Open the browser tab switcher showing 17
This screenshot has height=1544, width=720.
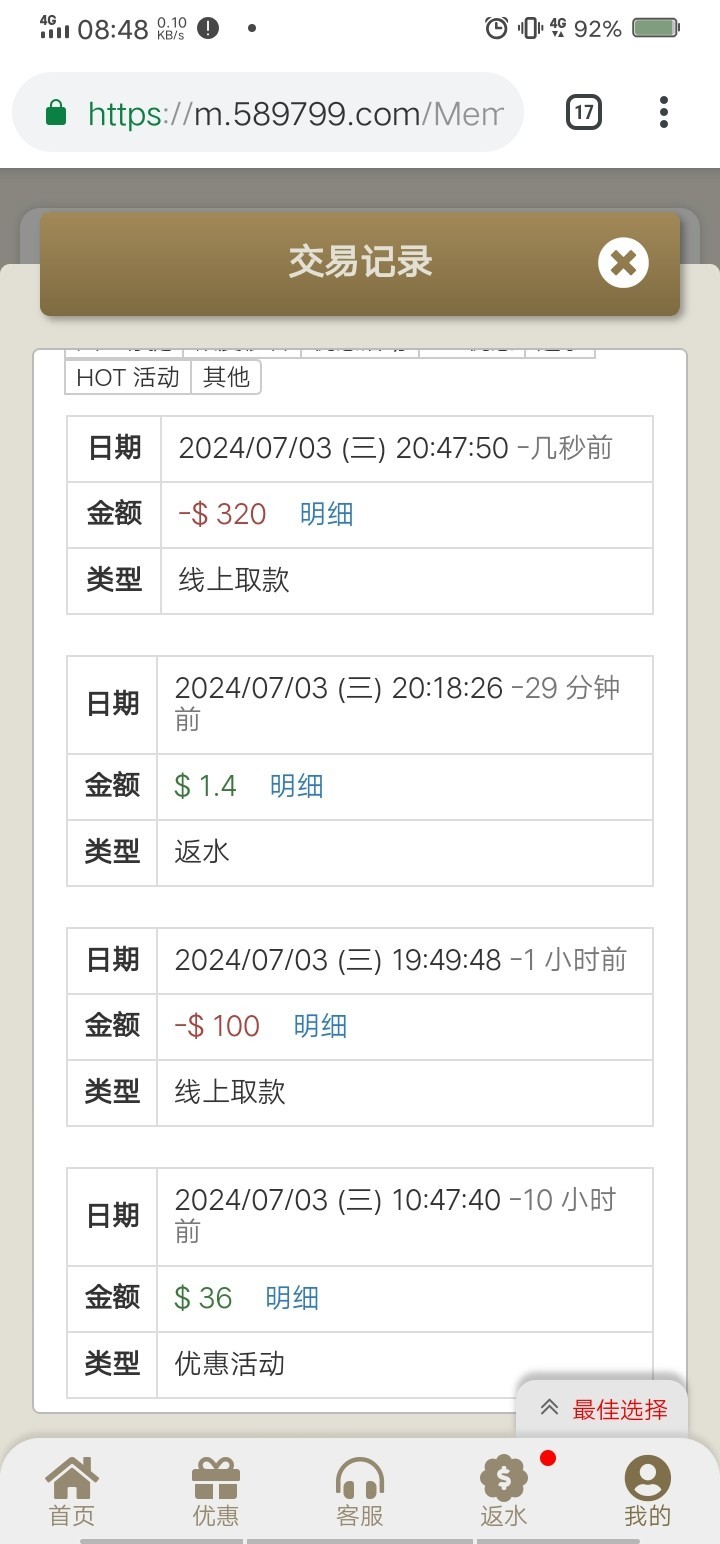tap(584, 113)
